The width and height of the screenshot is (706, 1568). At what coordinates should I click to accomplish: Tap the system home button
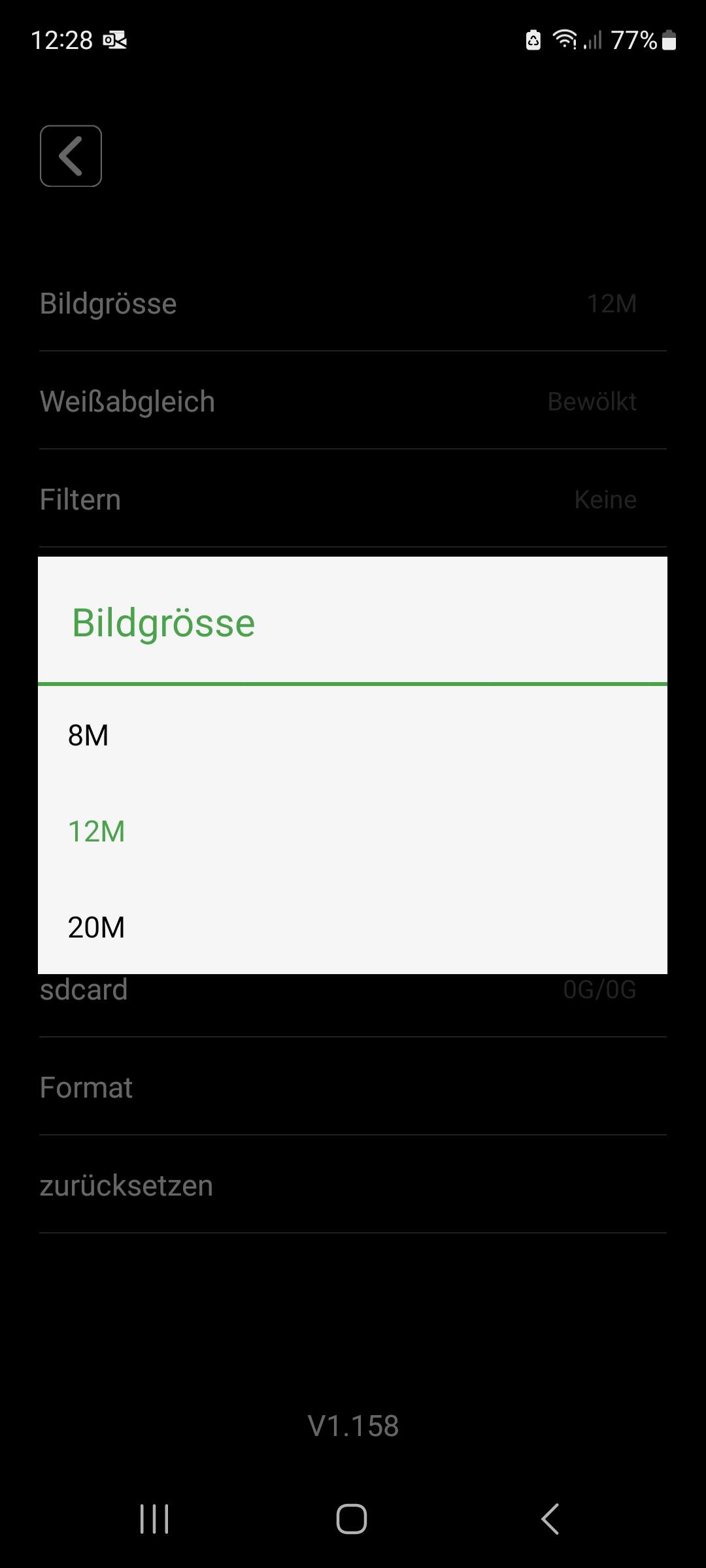352,1518
